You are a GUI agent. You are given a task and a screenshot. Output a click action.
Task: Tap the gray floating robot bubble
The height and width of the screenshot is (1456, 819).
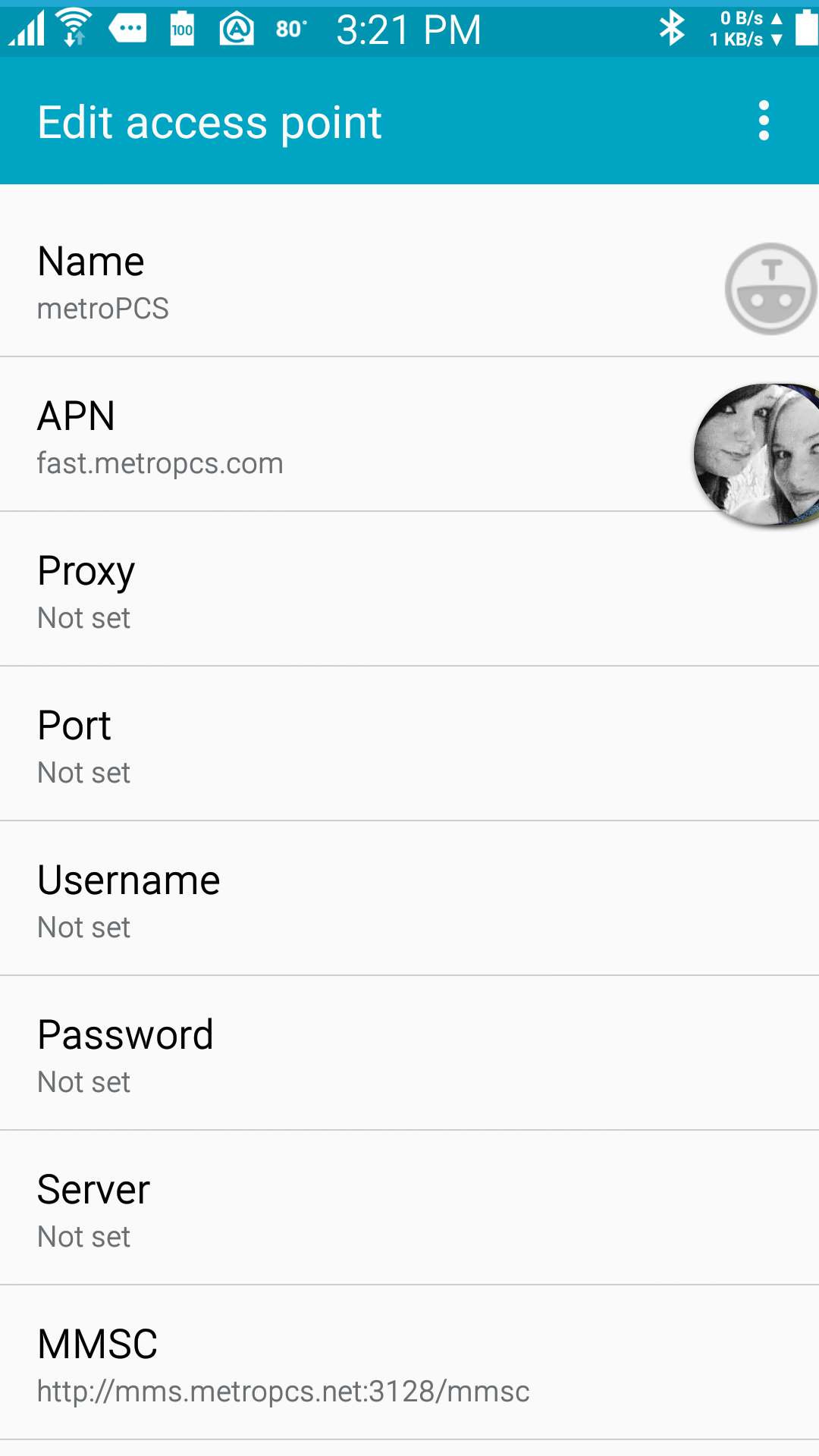pos(771,288)
